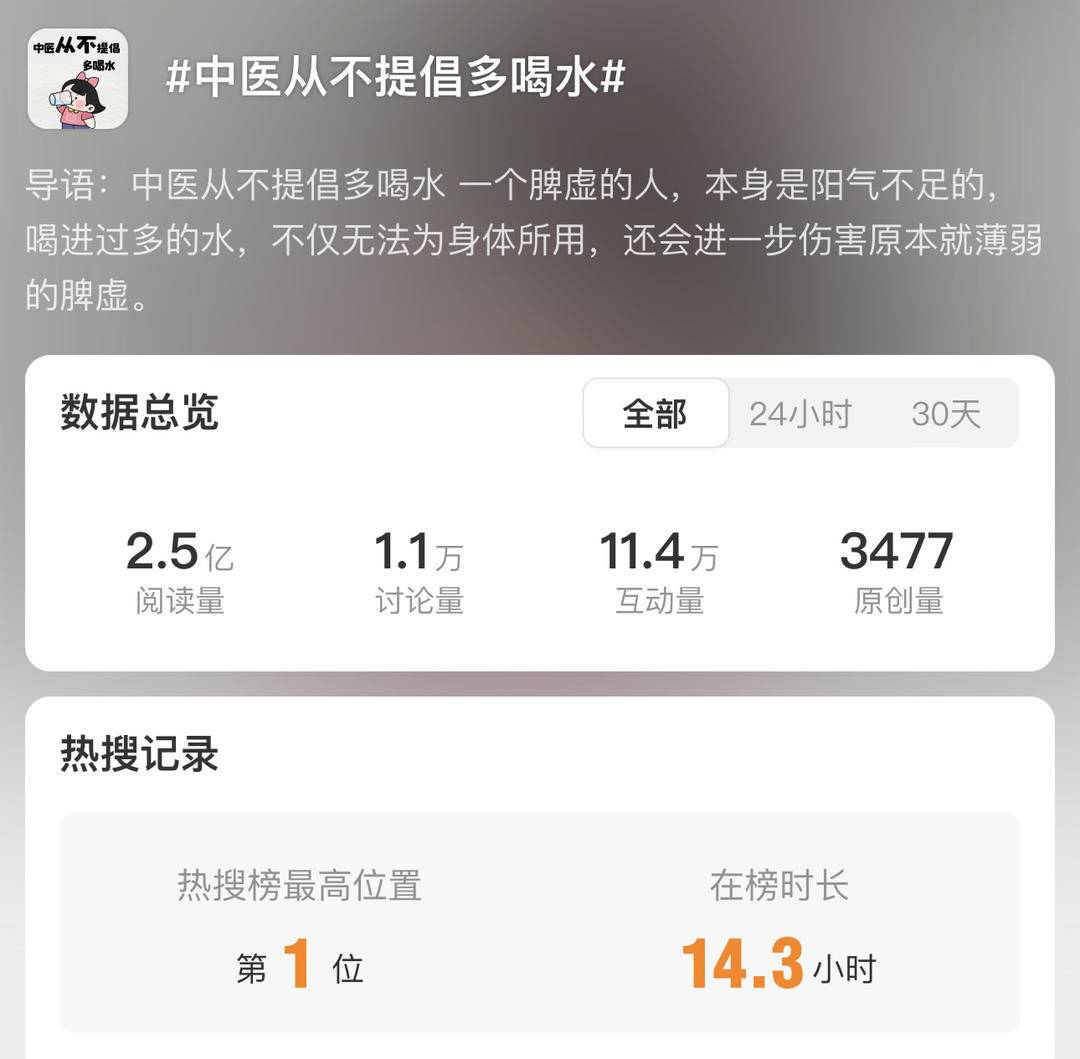Select the 全部 data overview tab

(x=656, y=413)
